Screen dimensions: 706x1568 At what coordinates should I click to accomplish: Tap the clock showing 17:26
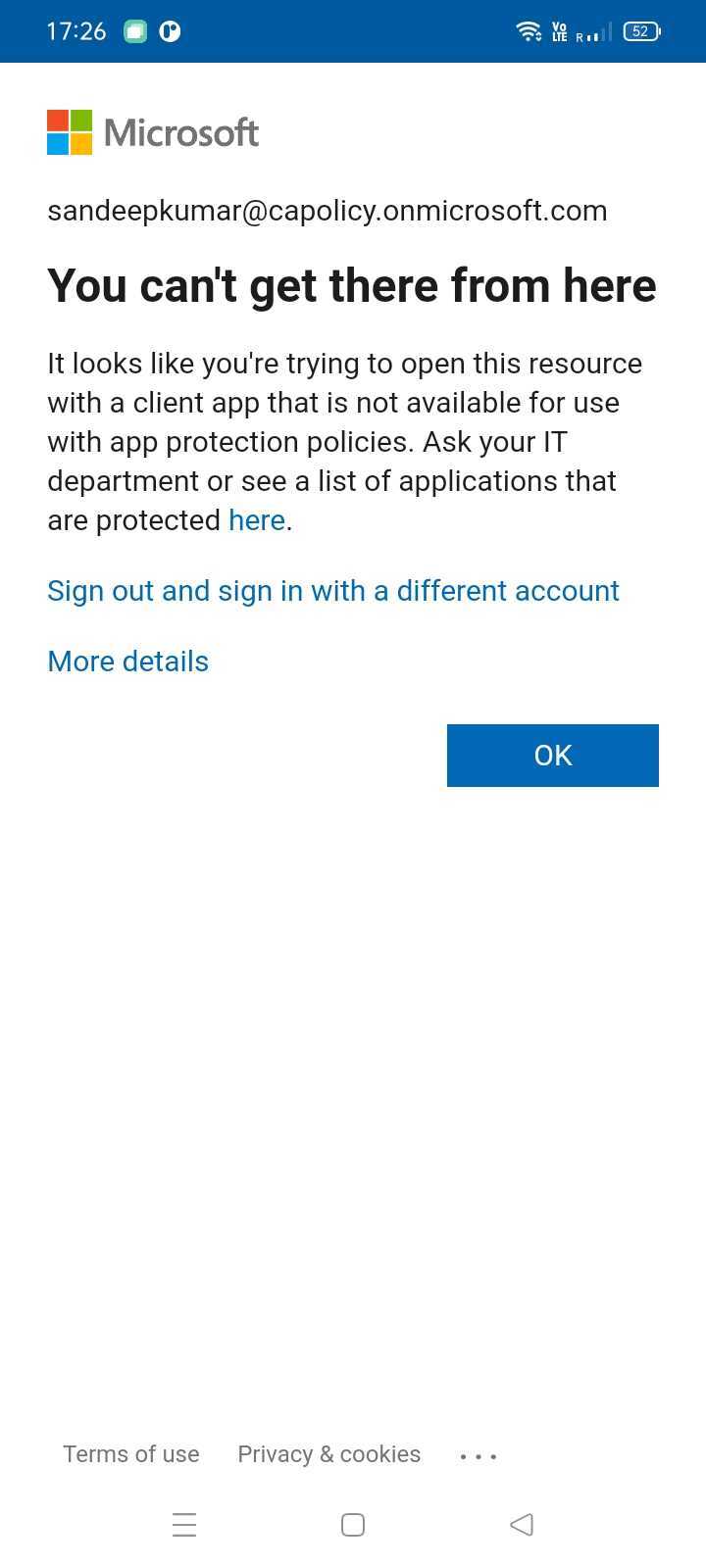pos(74,30)
